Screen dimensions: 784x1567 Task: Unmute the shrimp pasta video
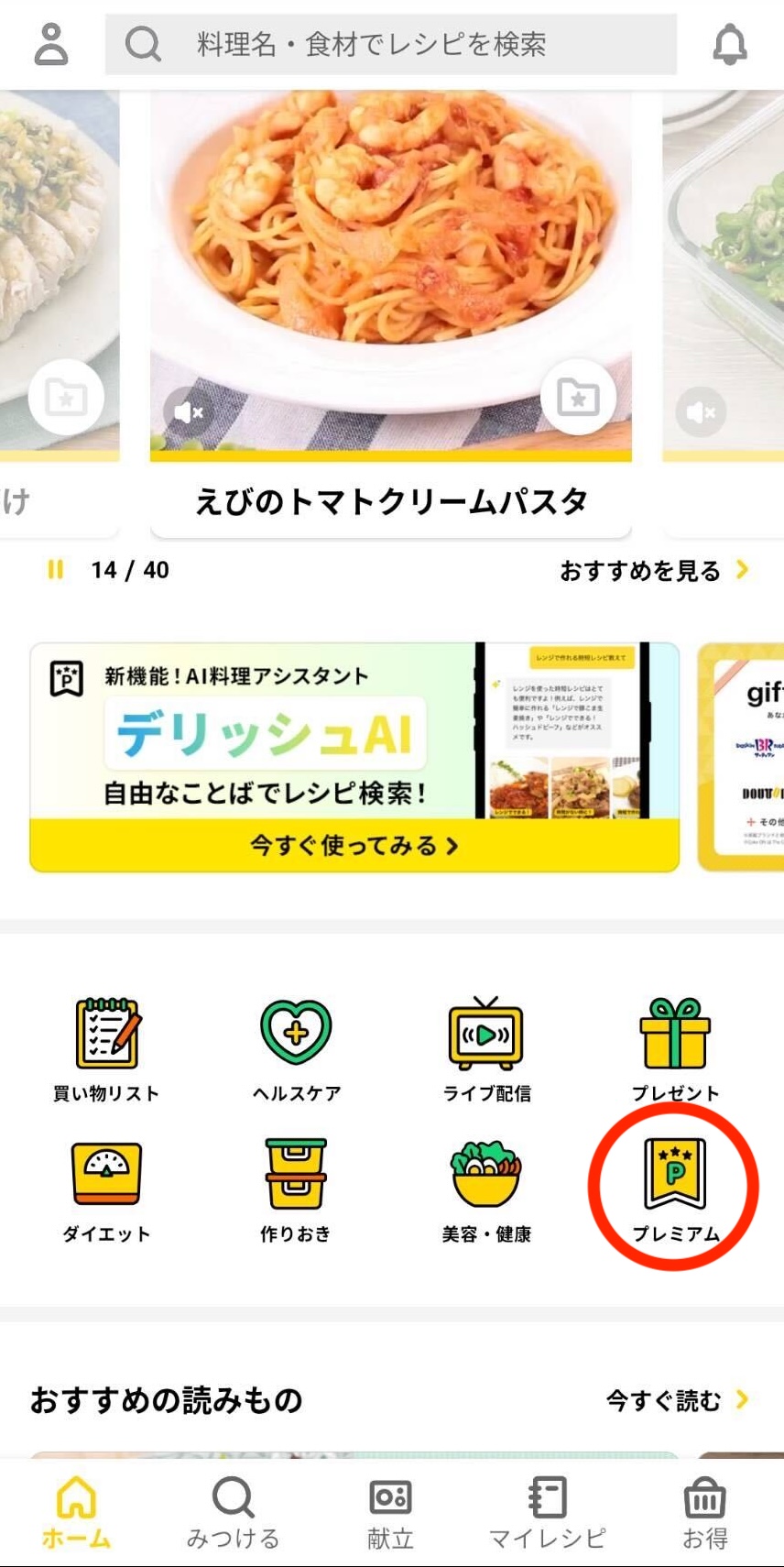coord(189,412)
